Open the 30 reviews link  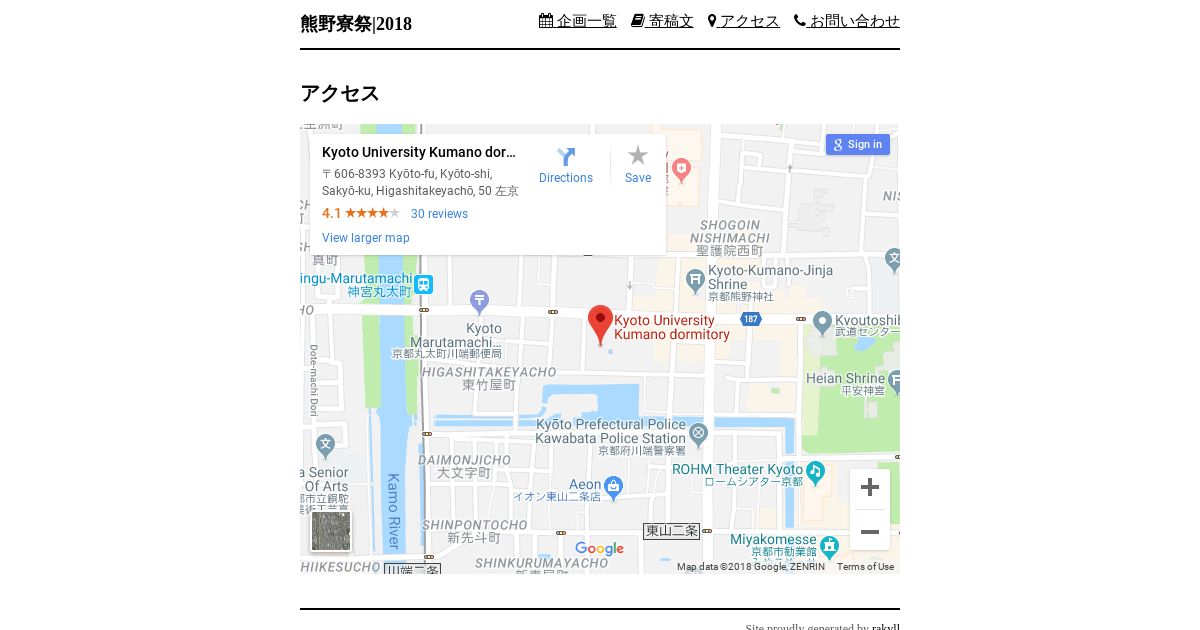tap(439, 214)
